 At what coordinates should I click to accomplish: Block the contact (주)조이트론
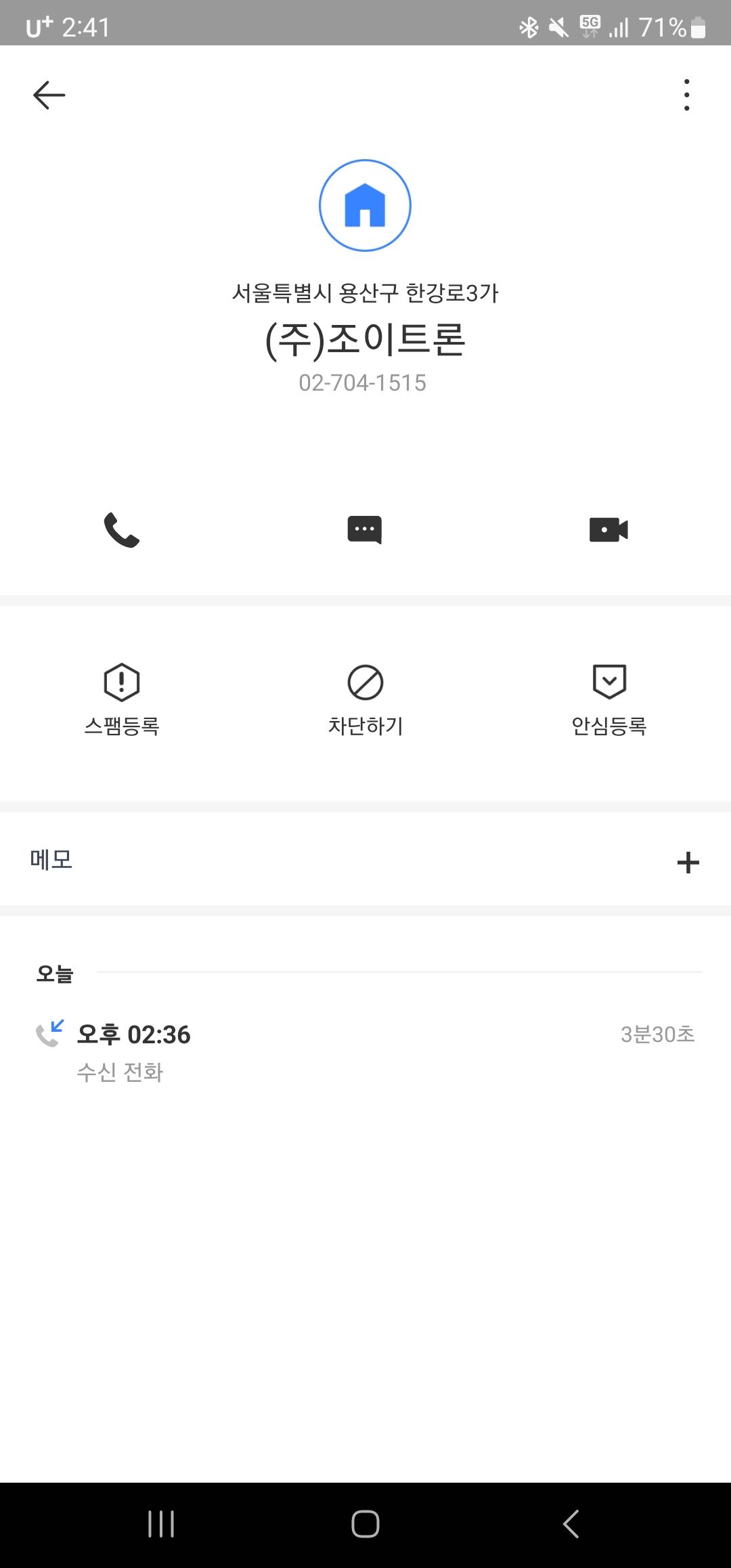pyautogui.click(x=365, y=701)
